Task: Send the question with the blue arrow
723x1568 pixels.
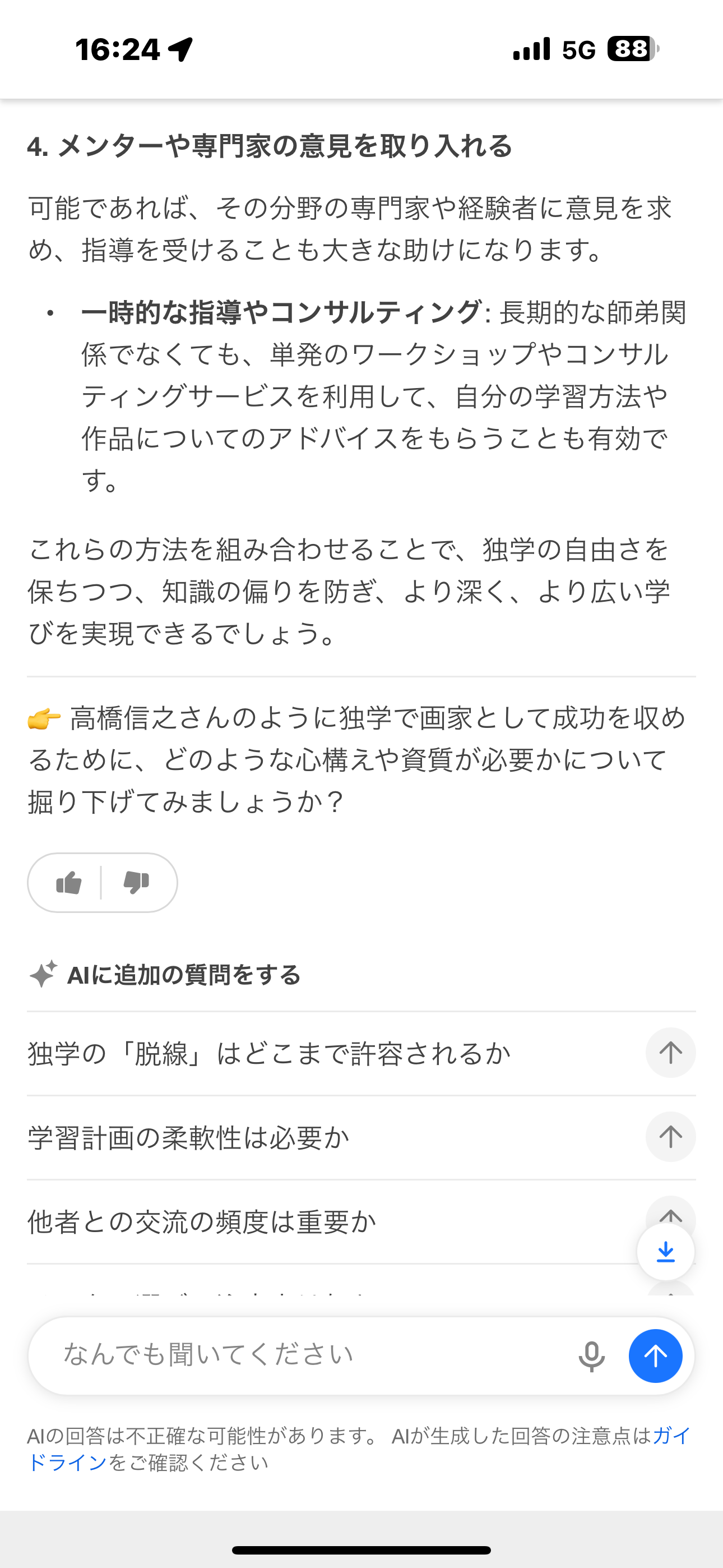Action: pyautogui.click(x=655, y=1356)
